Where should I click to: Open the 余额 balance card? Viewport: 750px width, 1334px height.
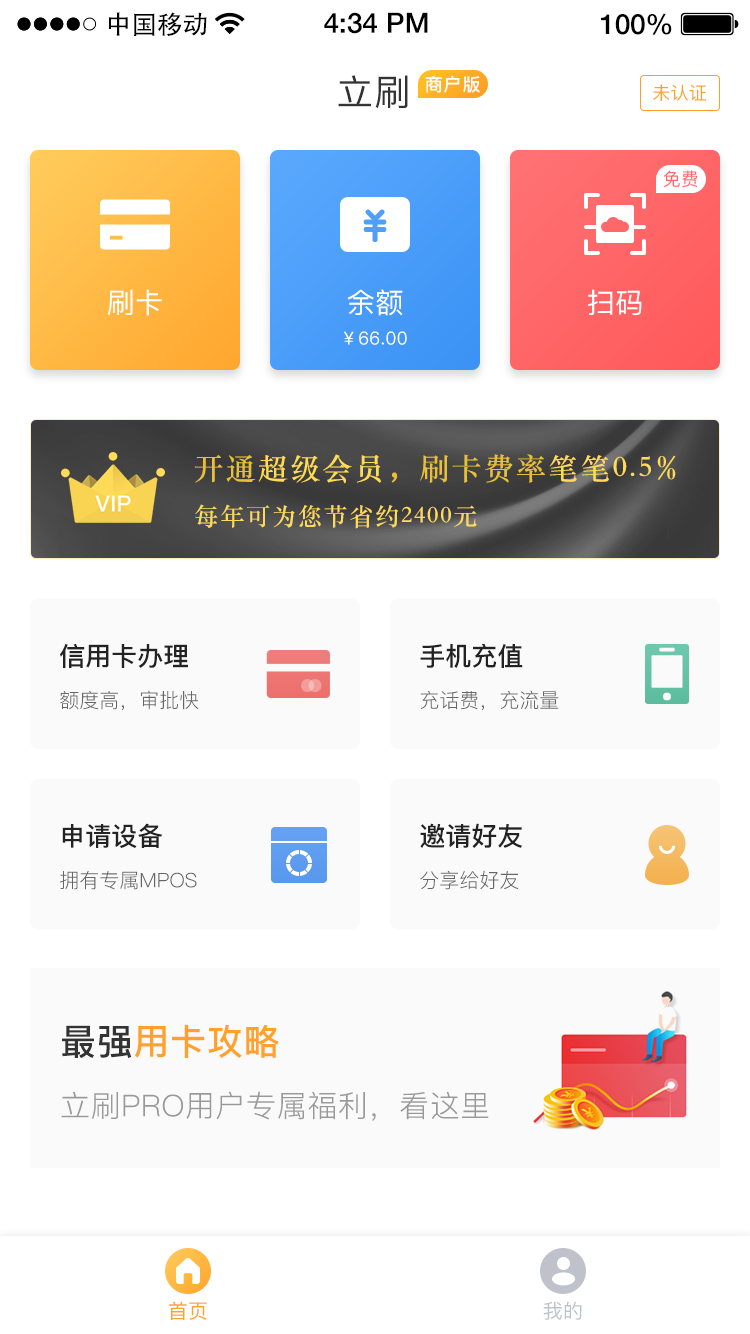pyautogui.click(x=375, y=260)
